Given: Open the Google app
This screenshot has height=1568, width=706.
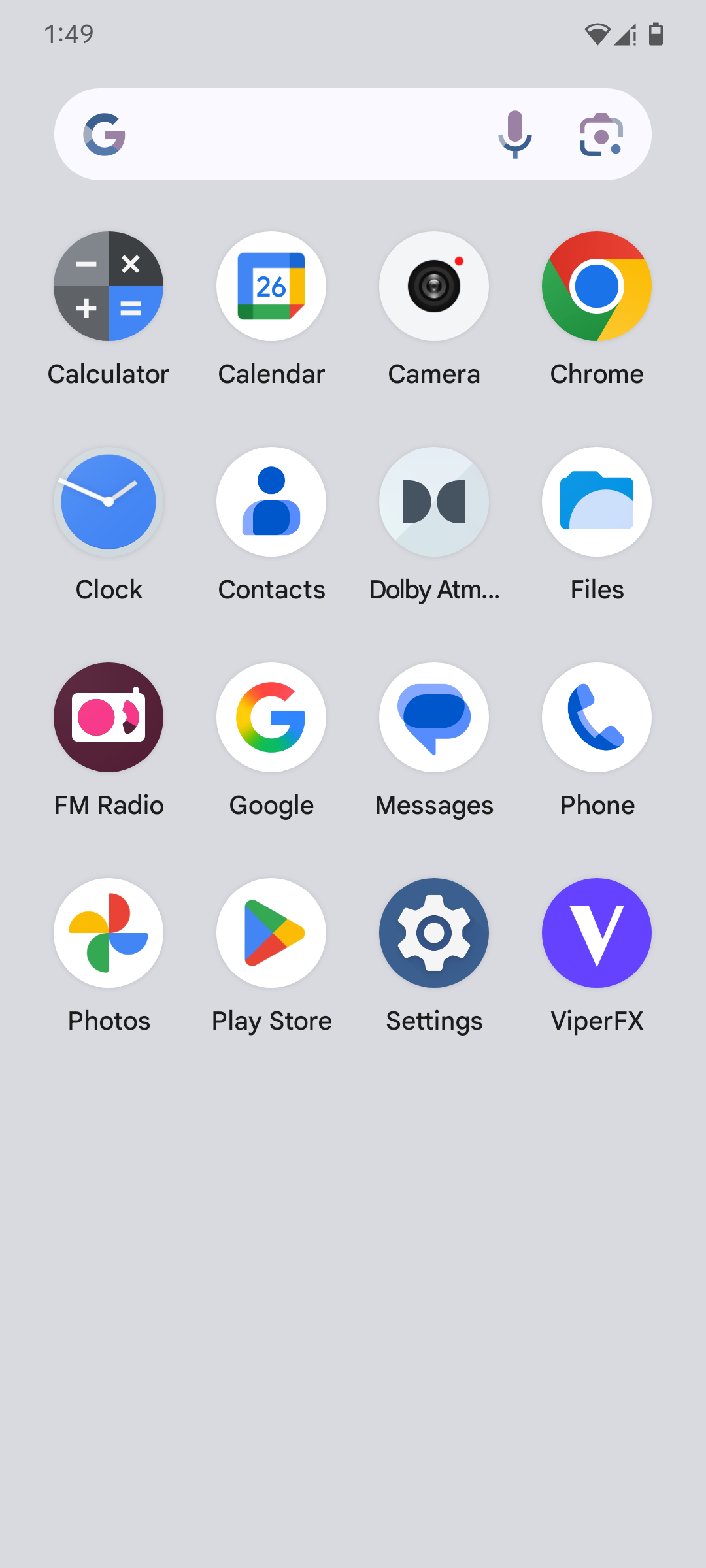Looking at the screenshot, I should (271, 717).
